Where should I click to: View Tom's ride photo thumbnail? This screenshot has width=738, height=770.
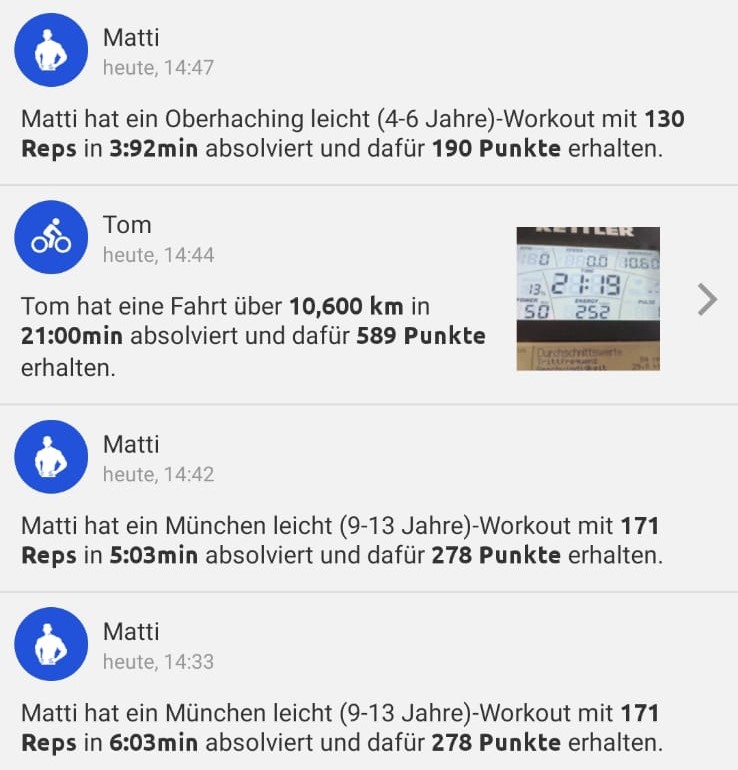pyautogui.click(x=588, y=298)
